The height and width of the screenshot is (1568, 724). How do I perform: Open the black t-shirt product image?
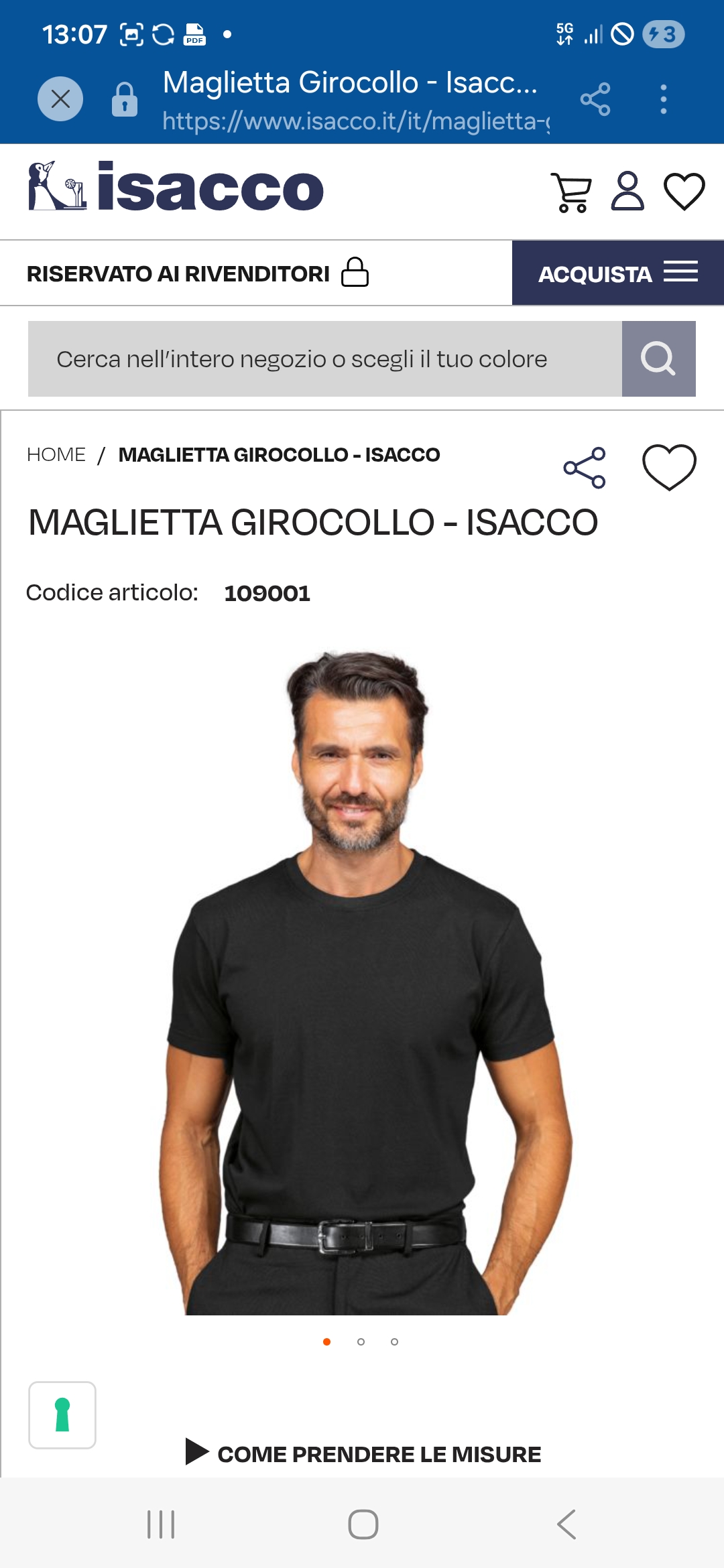coord(362,982)
